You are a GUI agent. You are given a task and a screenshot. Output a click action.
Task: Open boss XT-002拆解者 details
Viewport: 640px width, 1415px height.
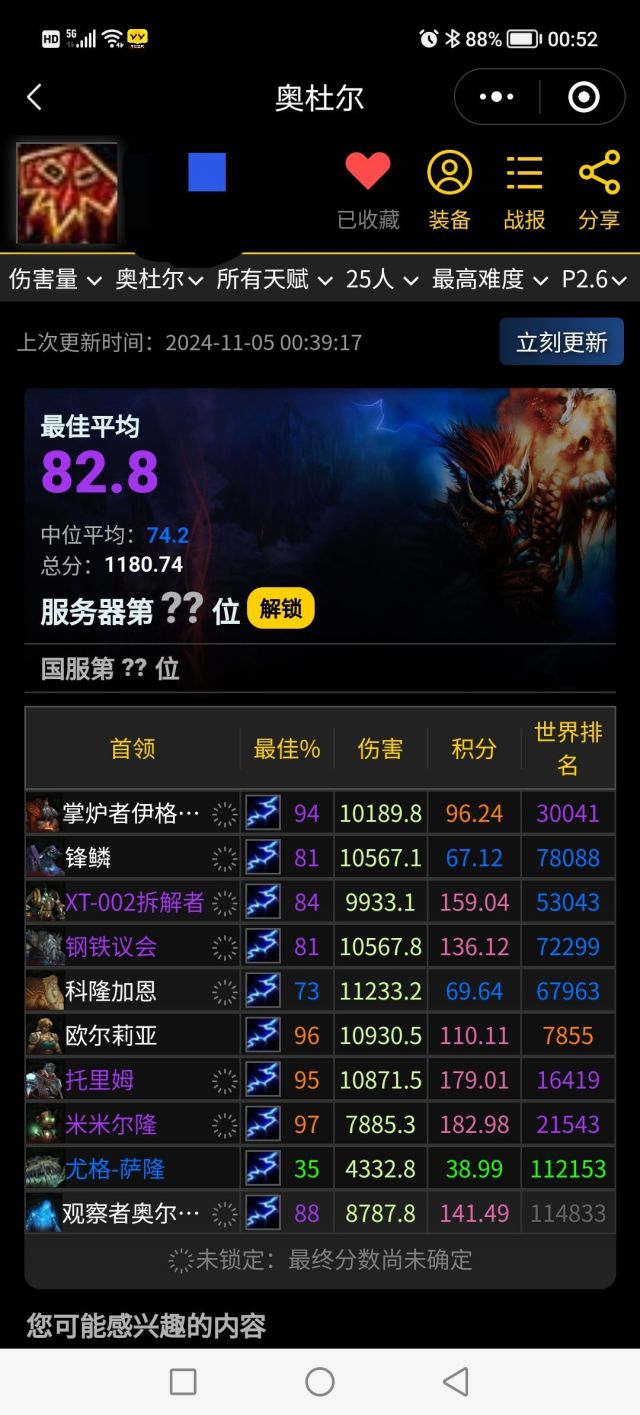[x=134, y=903]
